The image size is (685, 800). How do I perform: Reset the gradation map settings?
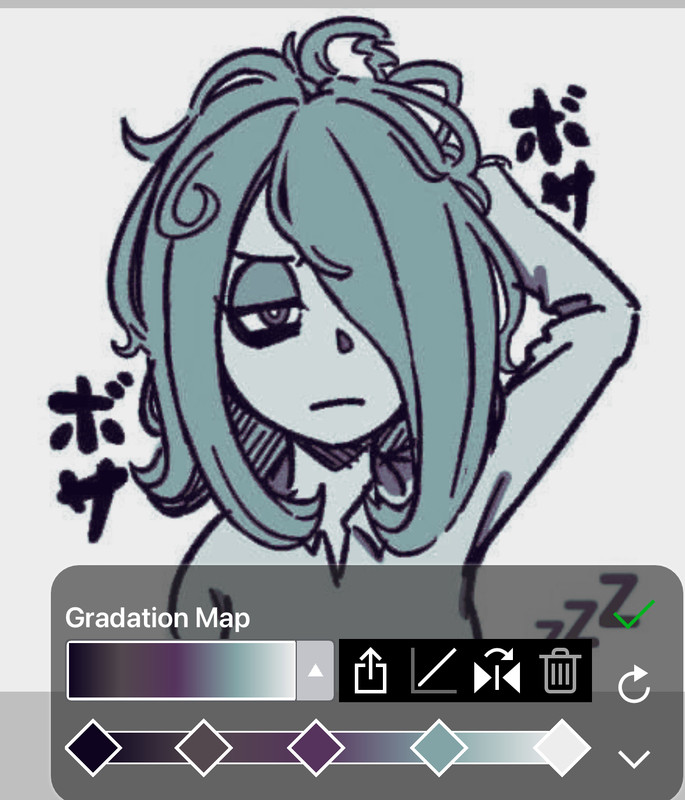pos(634,685)
